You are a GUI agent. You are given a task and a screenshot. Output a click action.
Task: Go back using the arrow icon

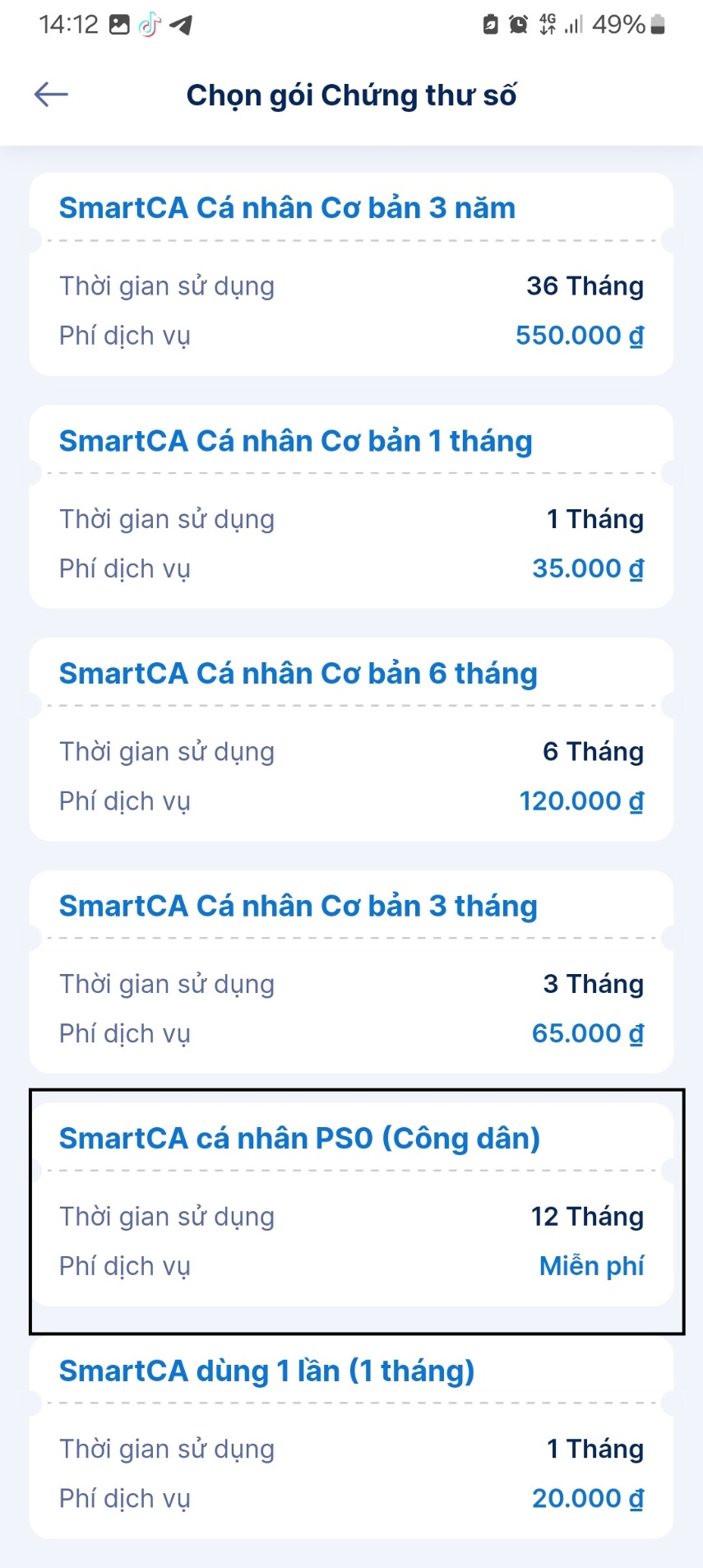click(x=51, y=95)
